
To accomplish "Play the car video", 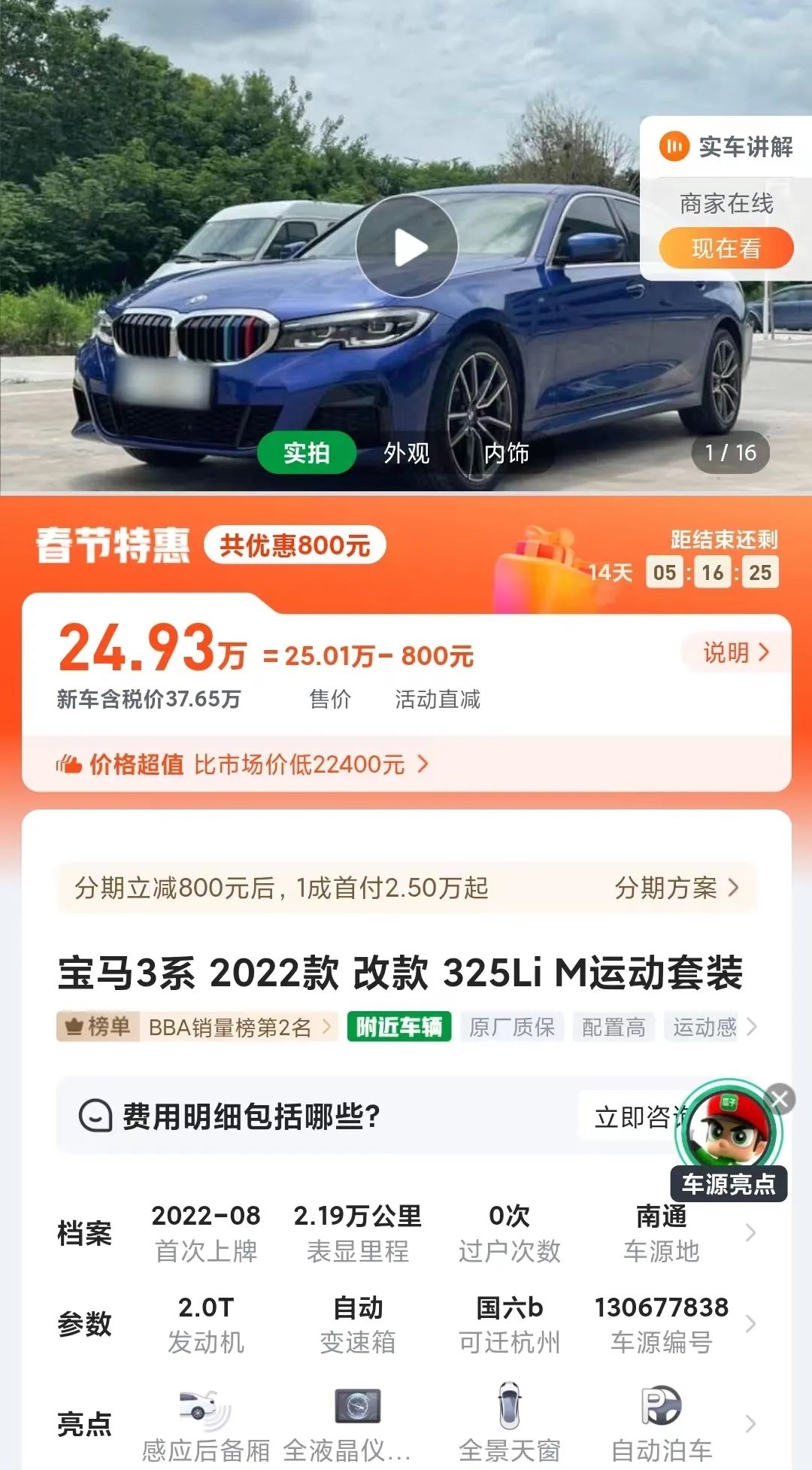I will pos(407,247).
